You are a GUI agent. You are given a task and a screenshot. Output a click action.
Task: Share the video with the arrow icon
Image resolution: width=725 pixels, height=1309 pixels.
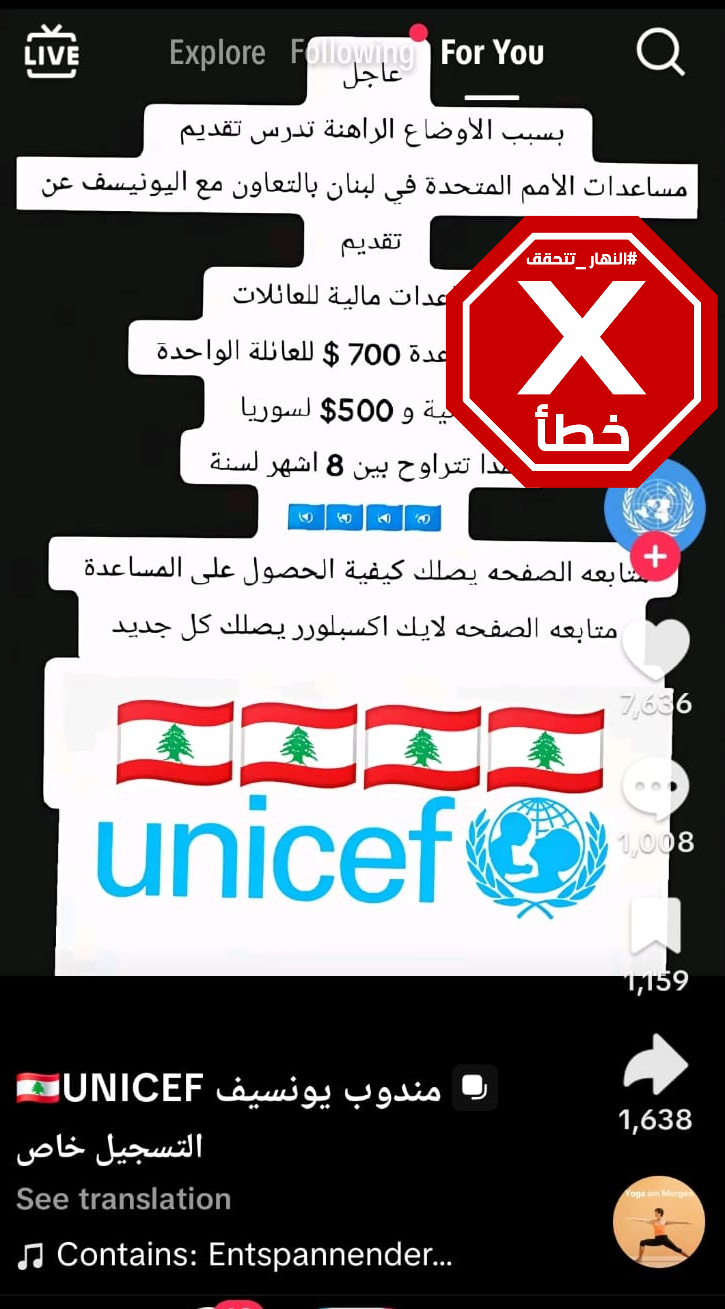click(657, 1065)
